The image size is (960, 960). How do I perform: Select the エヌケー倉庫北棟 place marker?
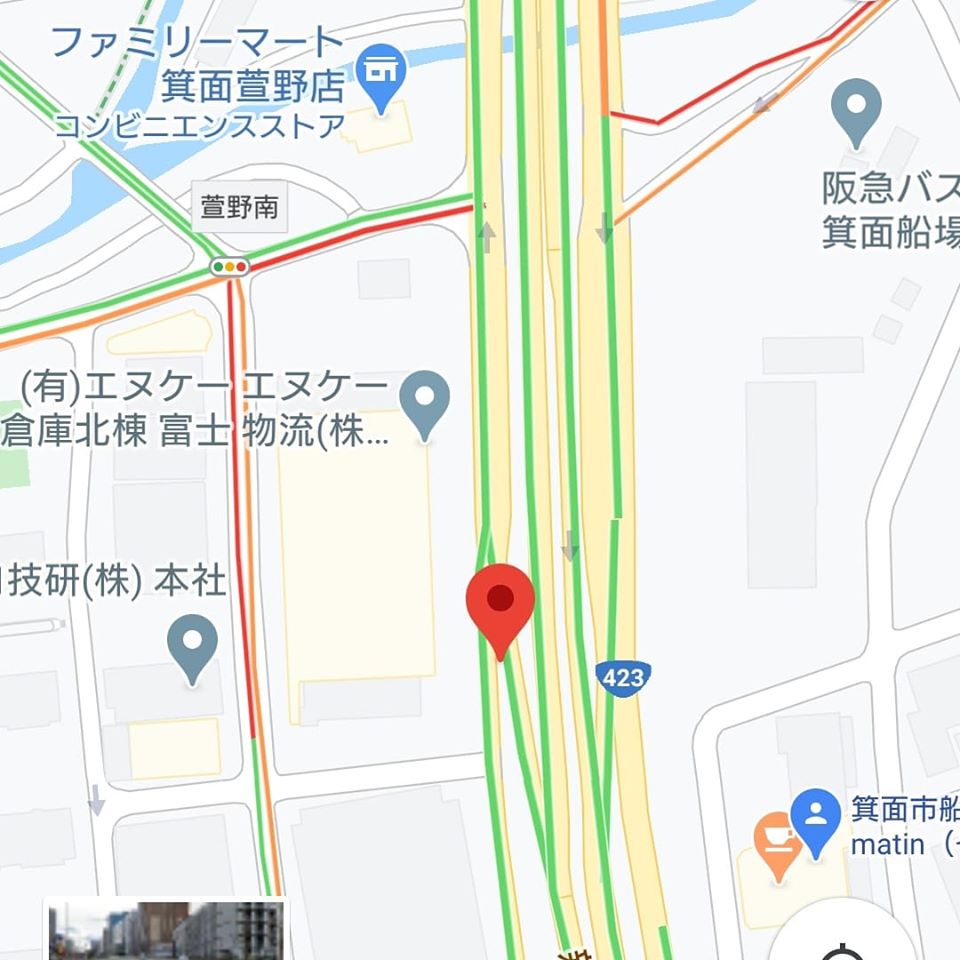(x=424, y=400)
